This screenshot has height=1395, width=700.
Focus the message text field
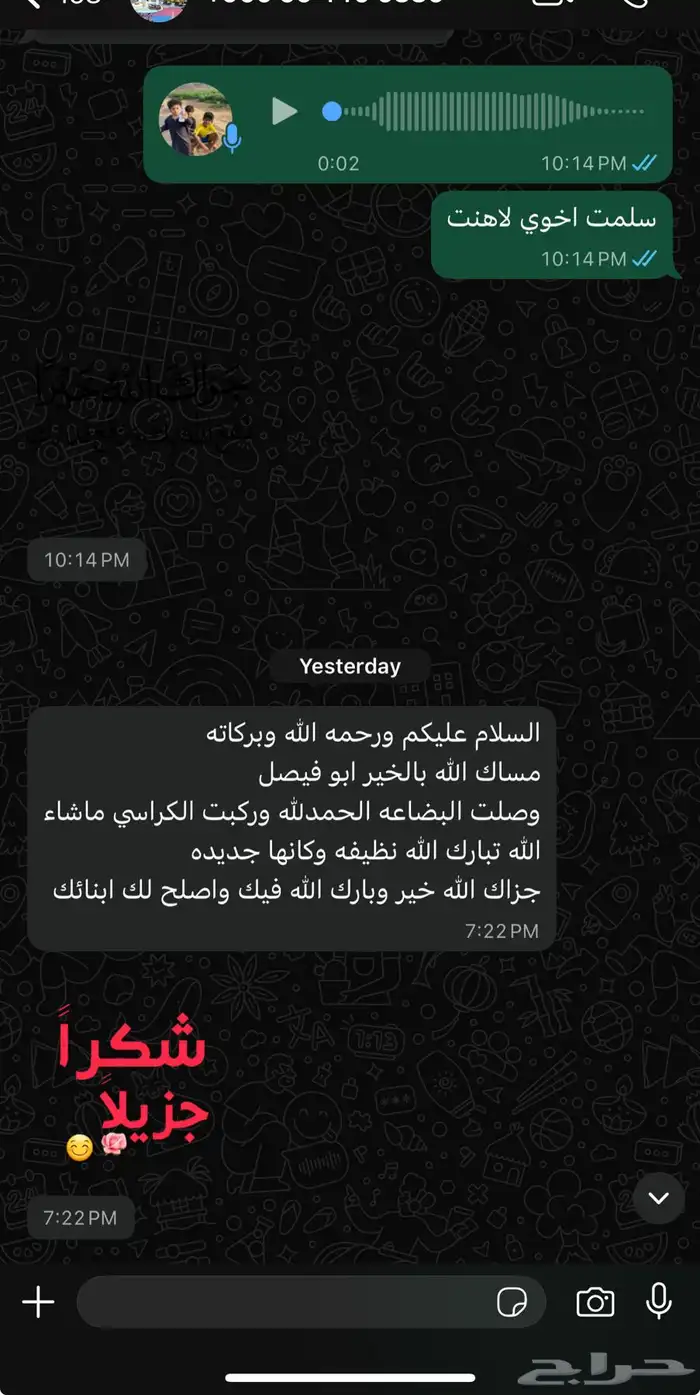tap(280, 1302)
